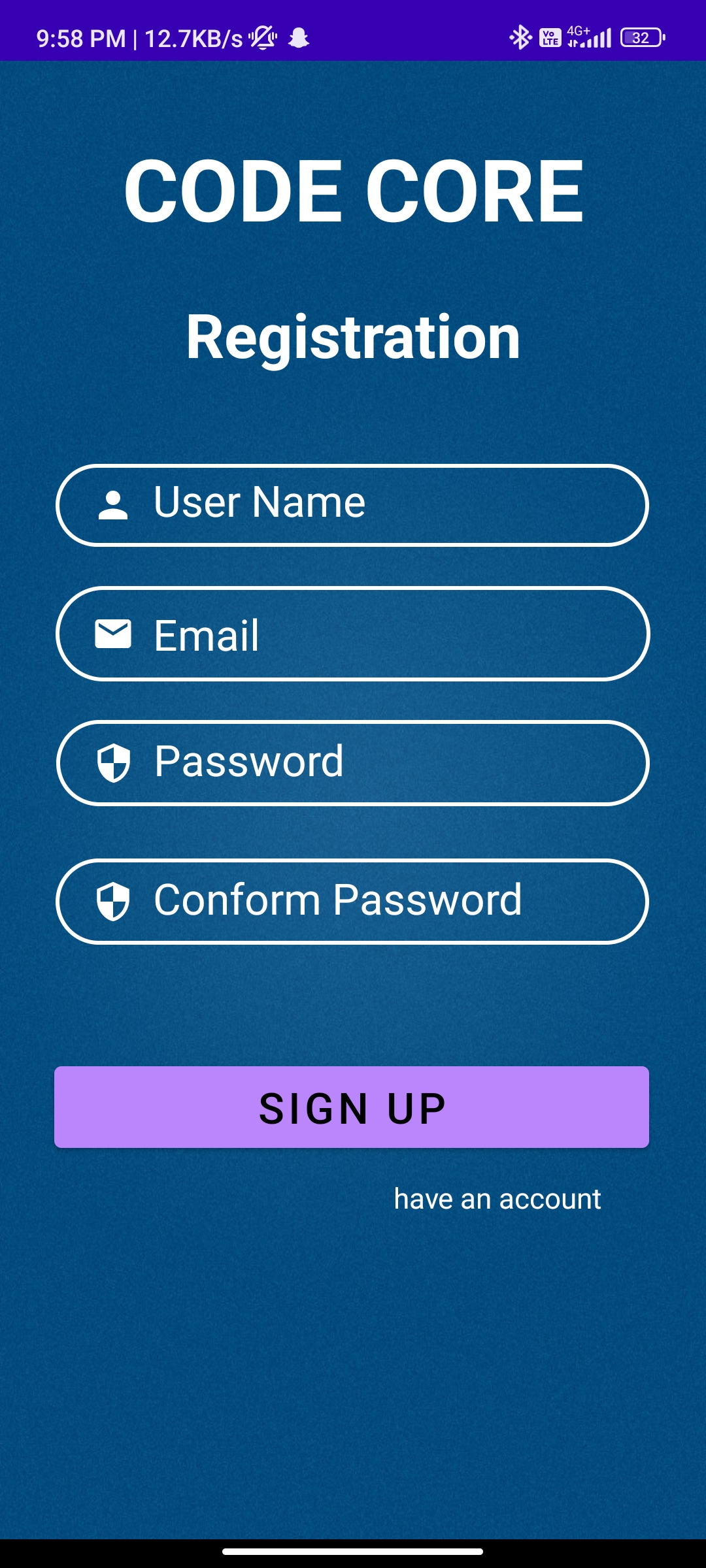Screen dimensions: 706x1568
Task: Click the shield icon in Password field
Action: point(112,763)
